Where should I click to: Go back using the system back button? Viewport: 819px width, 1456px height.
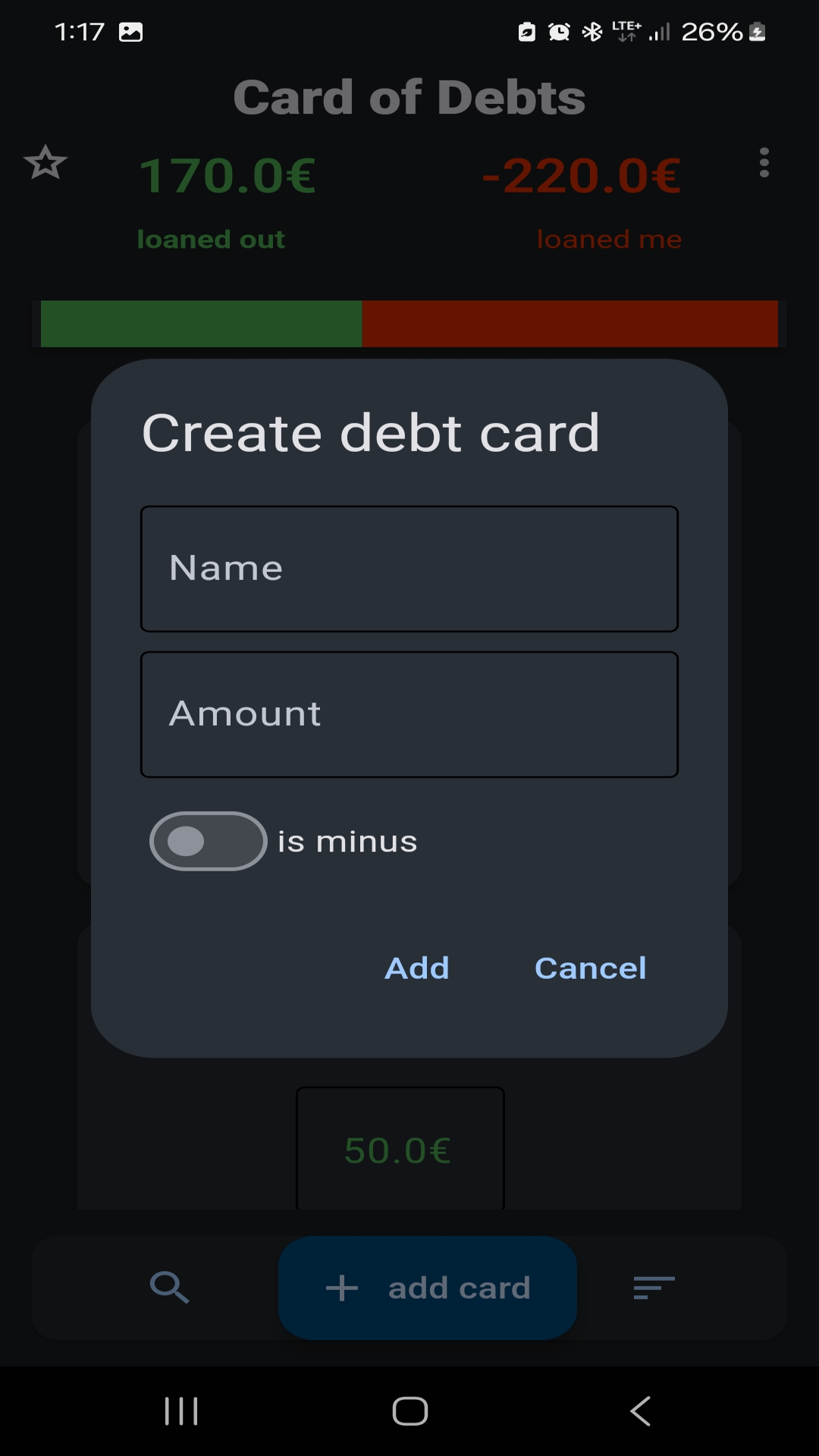[x=641, y=1411]
